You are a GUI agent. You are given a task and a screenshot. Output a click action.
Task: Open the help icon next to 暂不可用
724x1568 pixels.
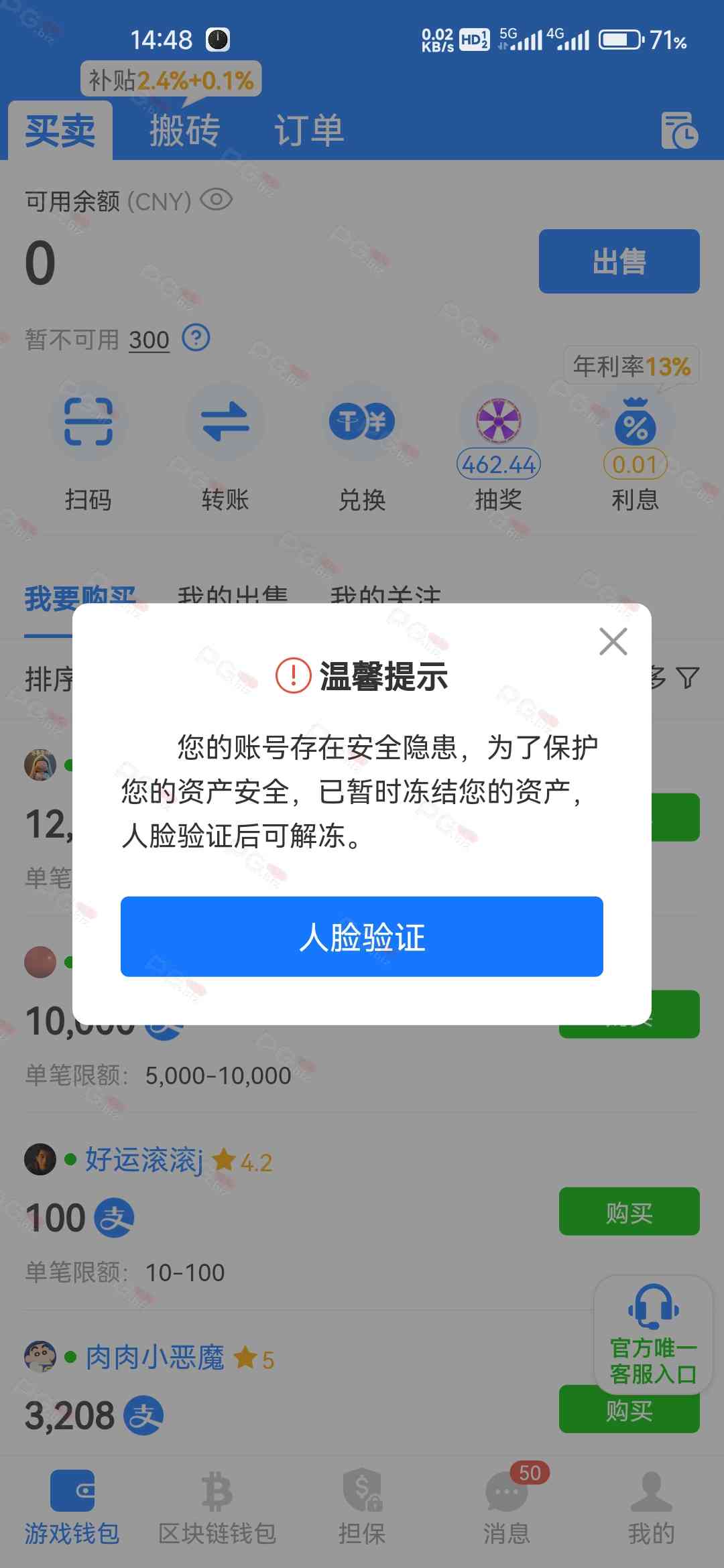(196, 338)
